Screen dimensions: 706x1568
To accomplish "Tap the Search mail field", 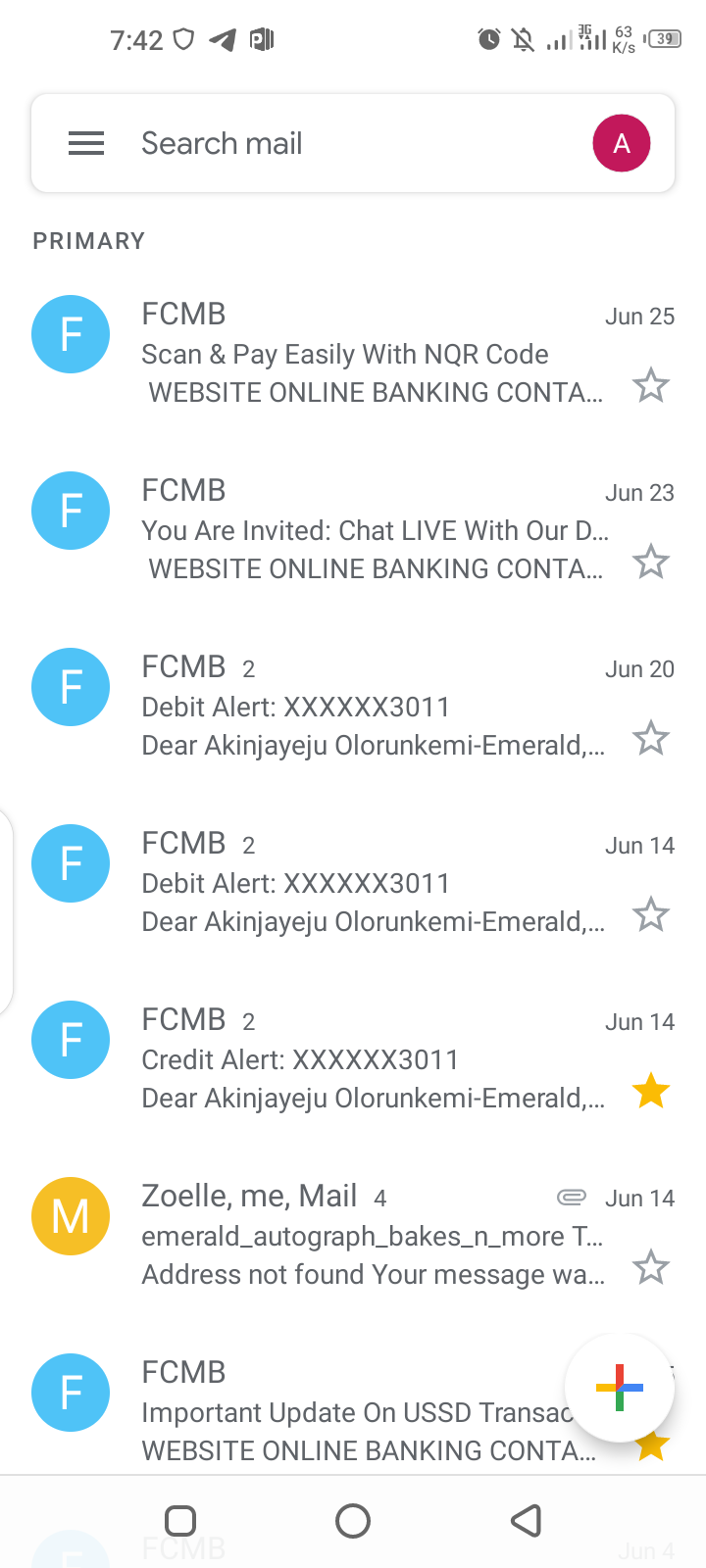I will tap(353, 143).
